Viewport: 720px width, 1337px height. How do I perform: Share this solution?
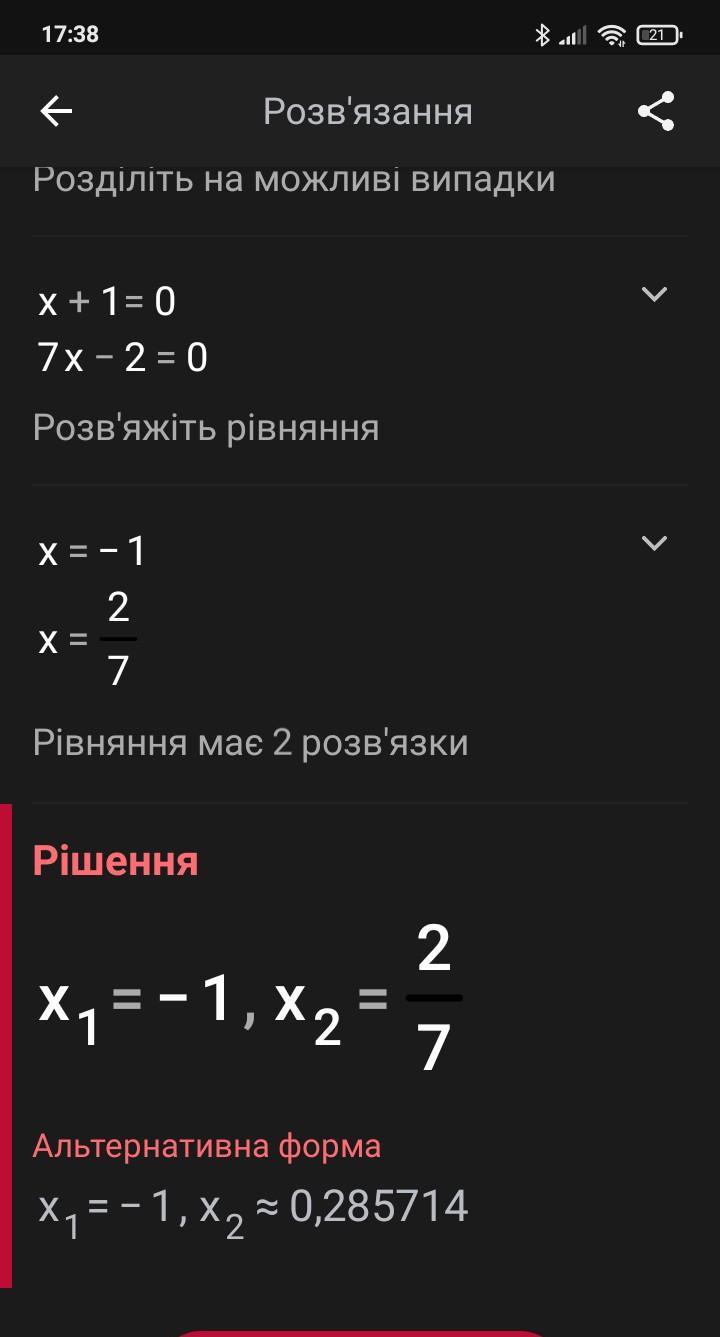656,111
